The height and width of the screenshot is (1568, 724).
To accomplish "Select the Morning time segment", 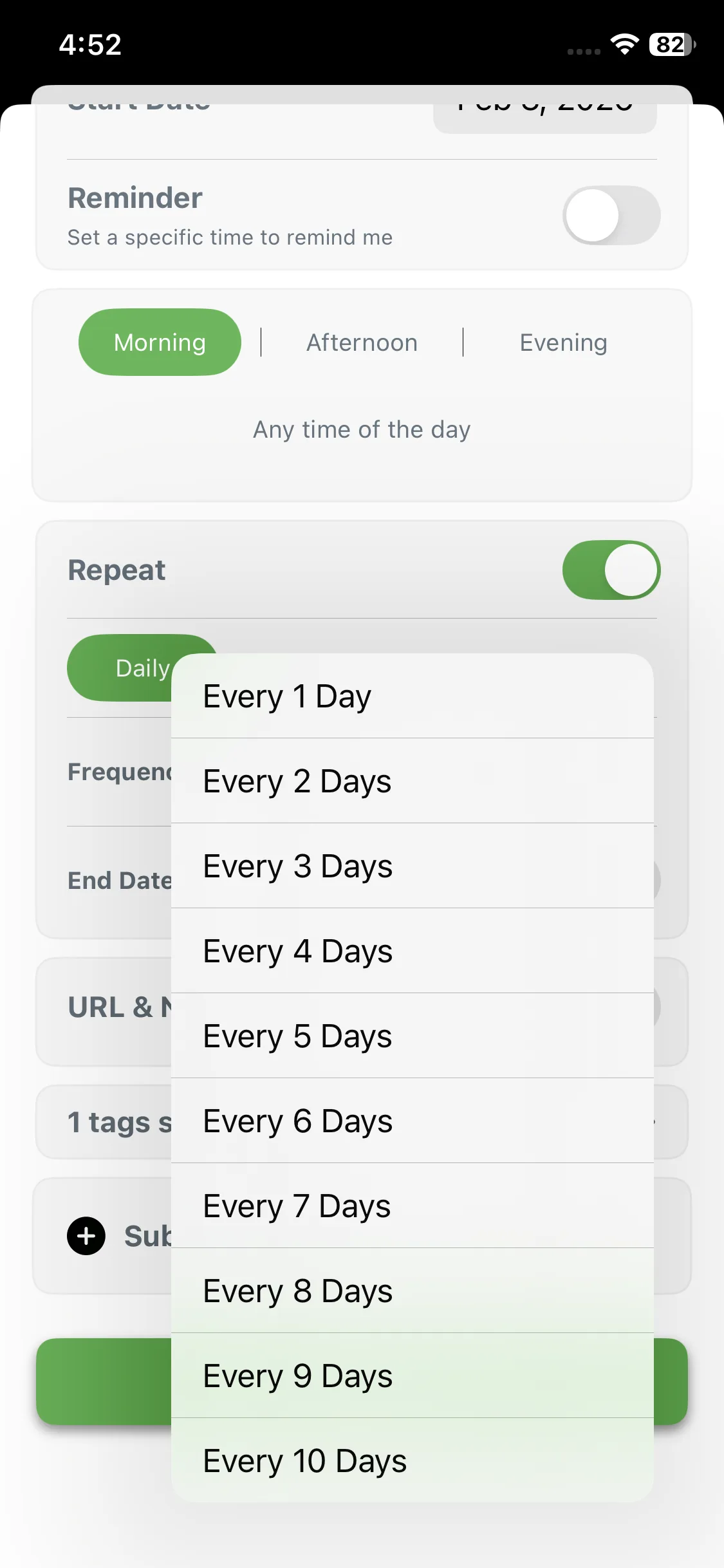I will click(160, 342).
